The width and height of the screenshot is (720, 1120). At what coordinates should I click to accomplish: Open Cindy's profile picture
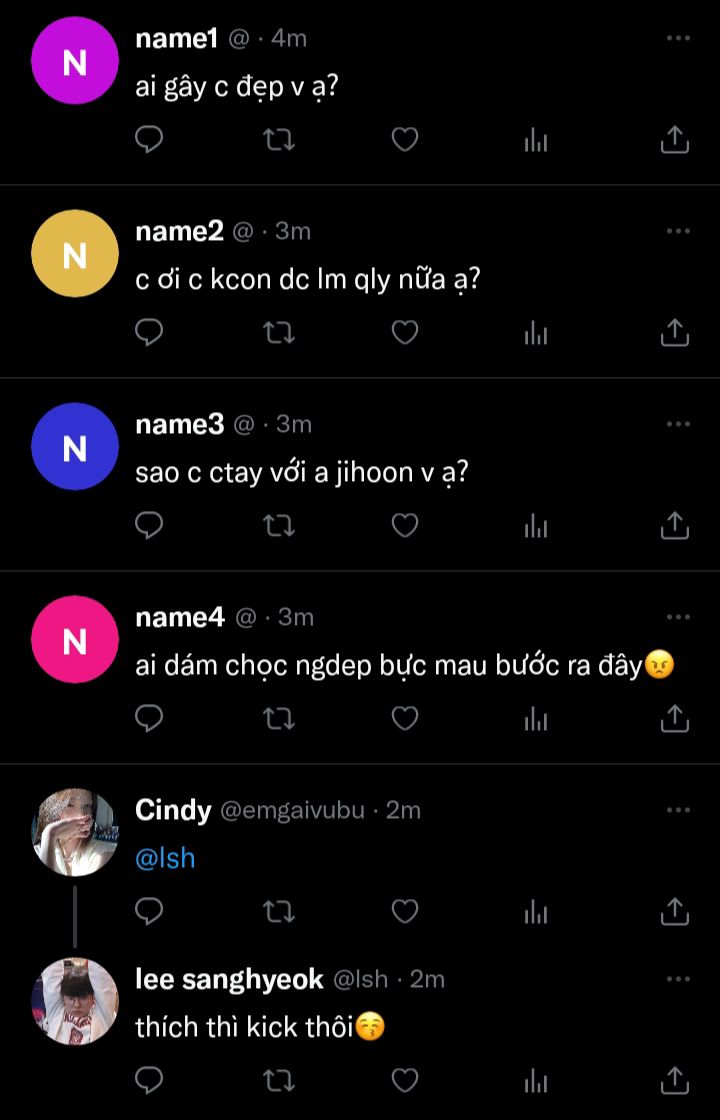tap(75, 833)
